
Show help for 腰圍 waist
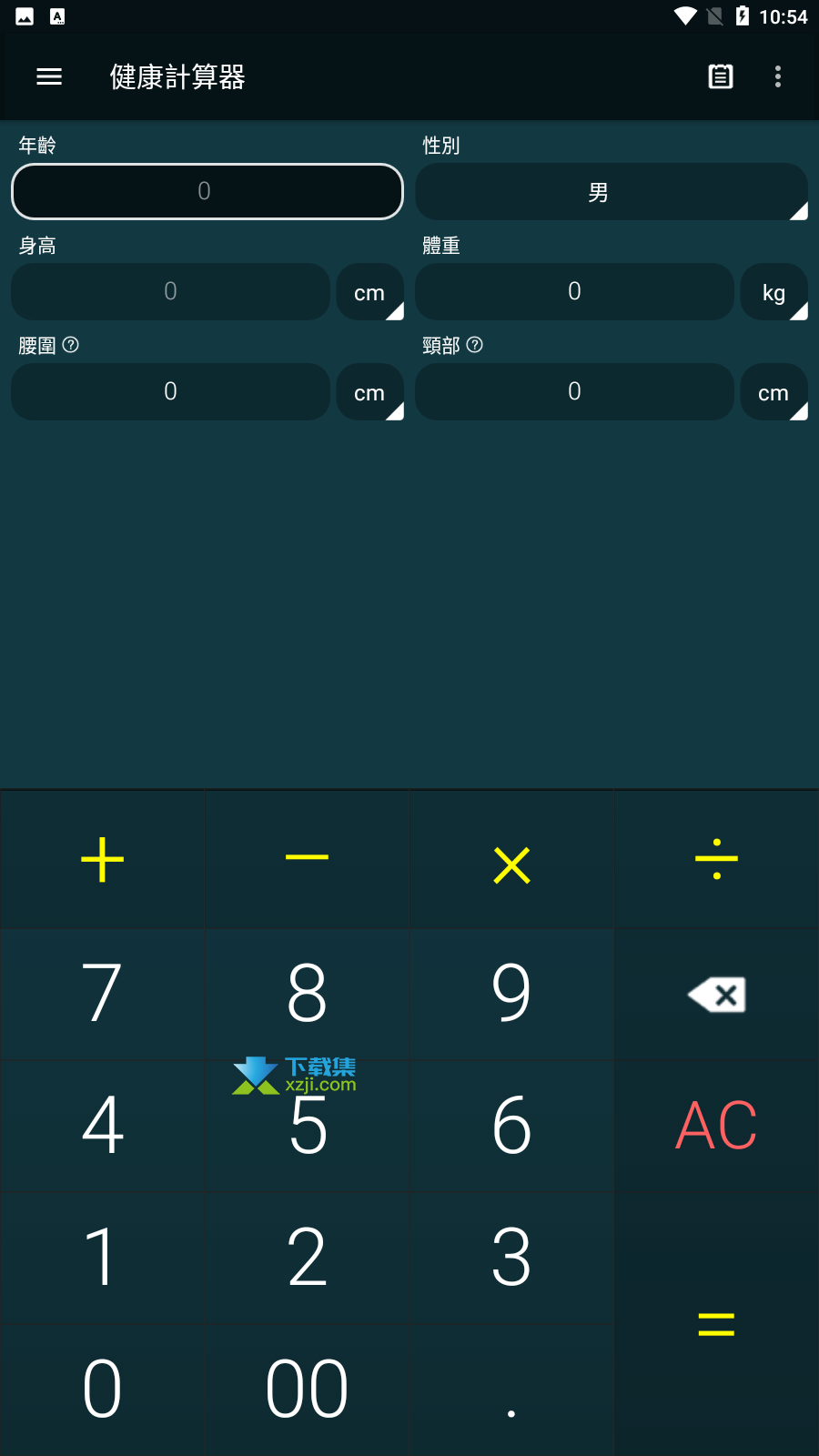(71, 345)
